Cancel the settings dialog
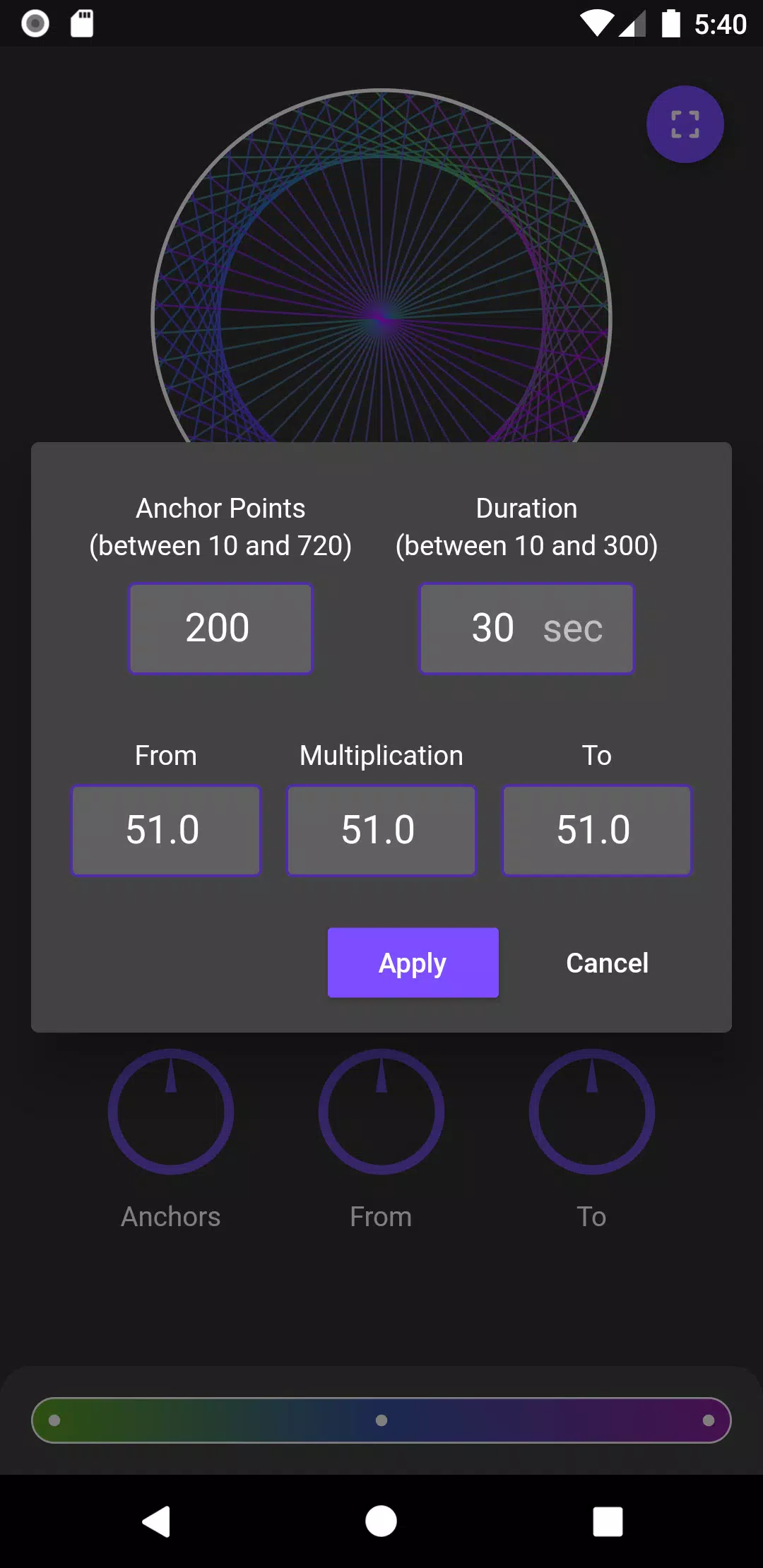This screenshot has height=1568, width=763. coord(607,962)
